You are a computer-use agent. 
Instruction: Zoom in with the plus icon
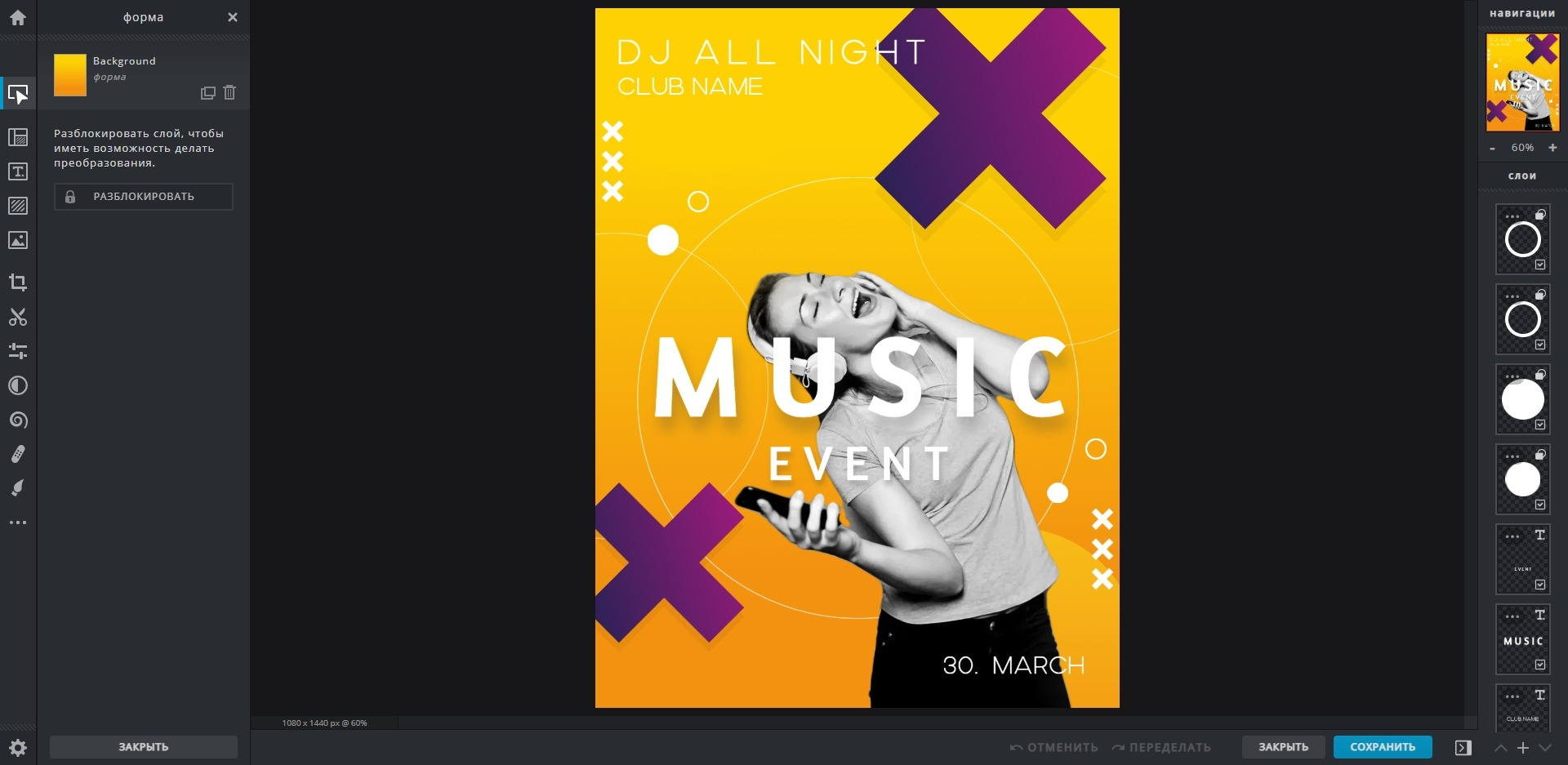point(1552,148)
